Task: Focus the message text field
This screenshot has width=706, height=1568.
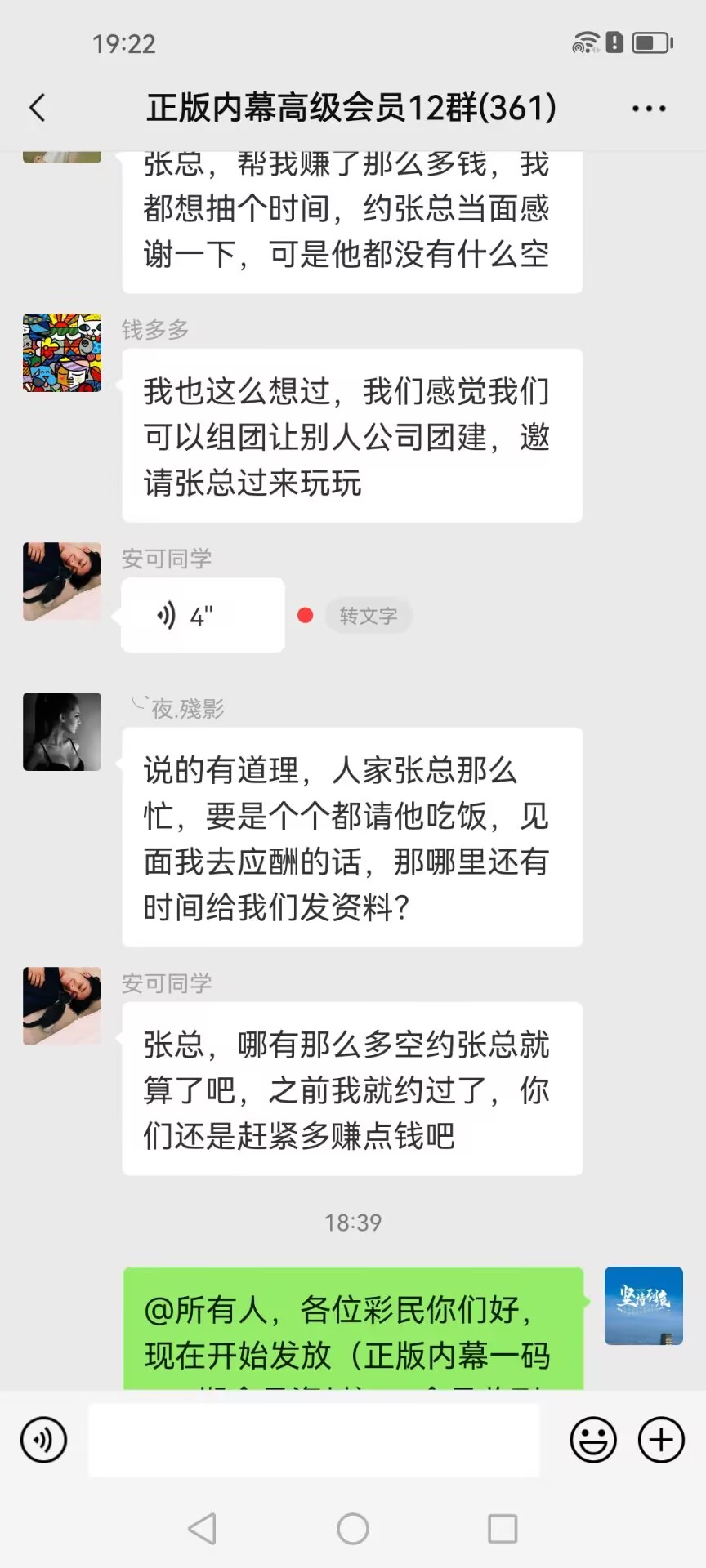Action: point(314,1440)
